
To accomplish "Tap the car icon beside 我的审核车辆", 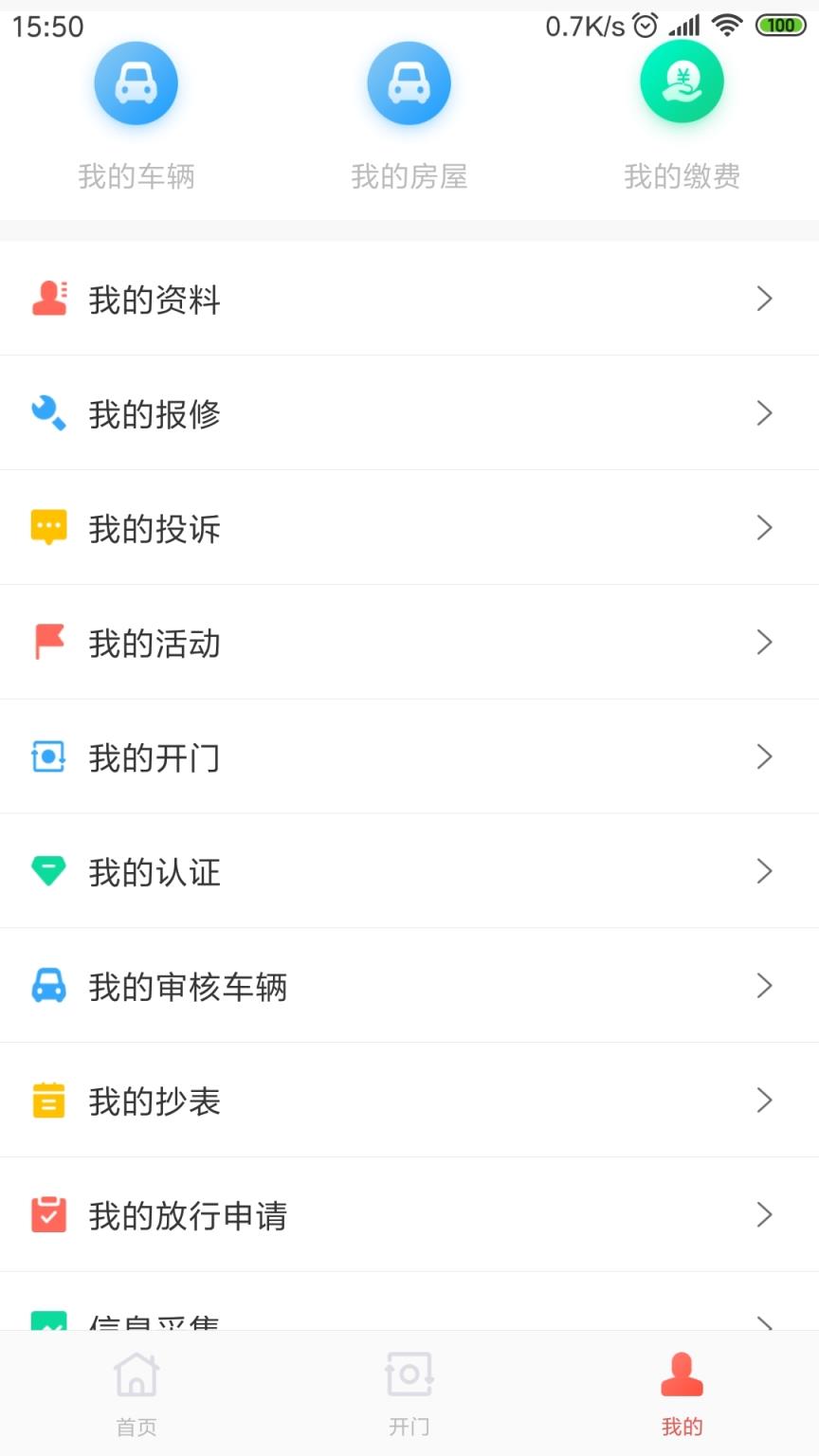I will pos(49,986).
